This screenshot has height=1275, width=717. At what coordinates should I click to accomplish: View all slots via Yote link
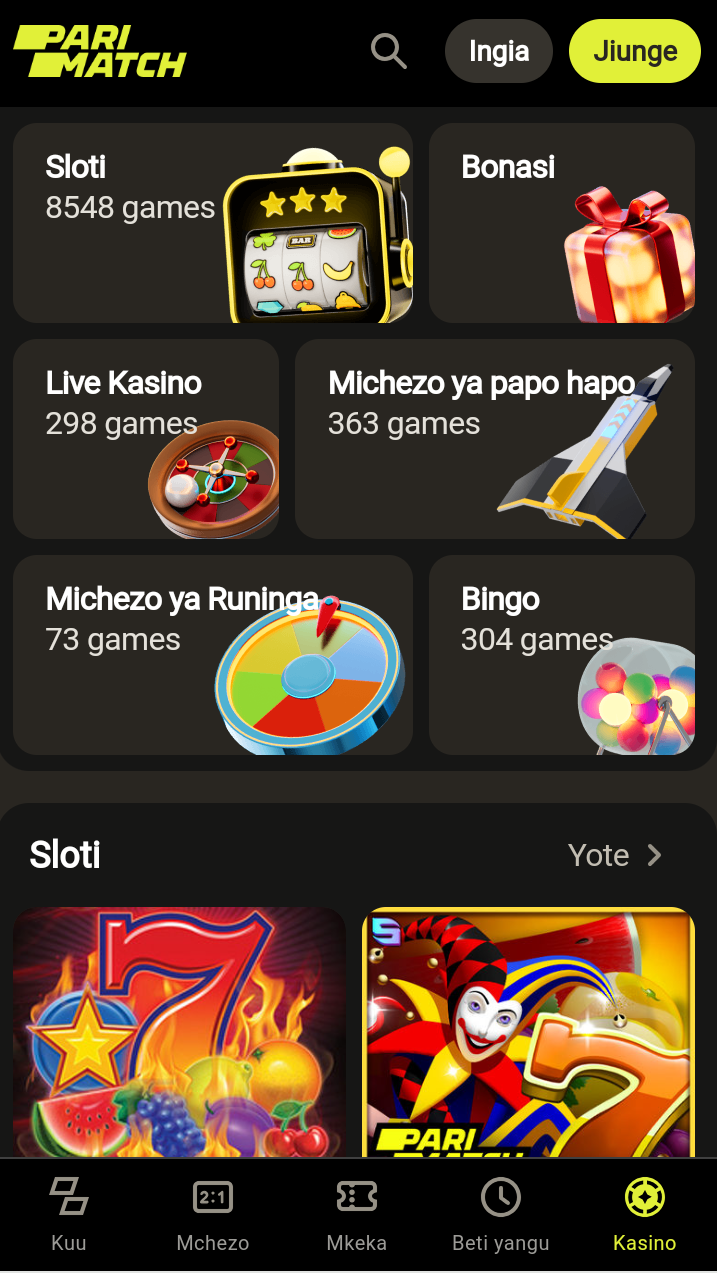[x=615, y=855]
